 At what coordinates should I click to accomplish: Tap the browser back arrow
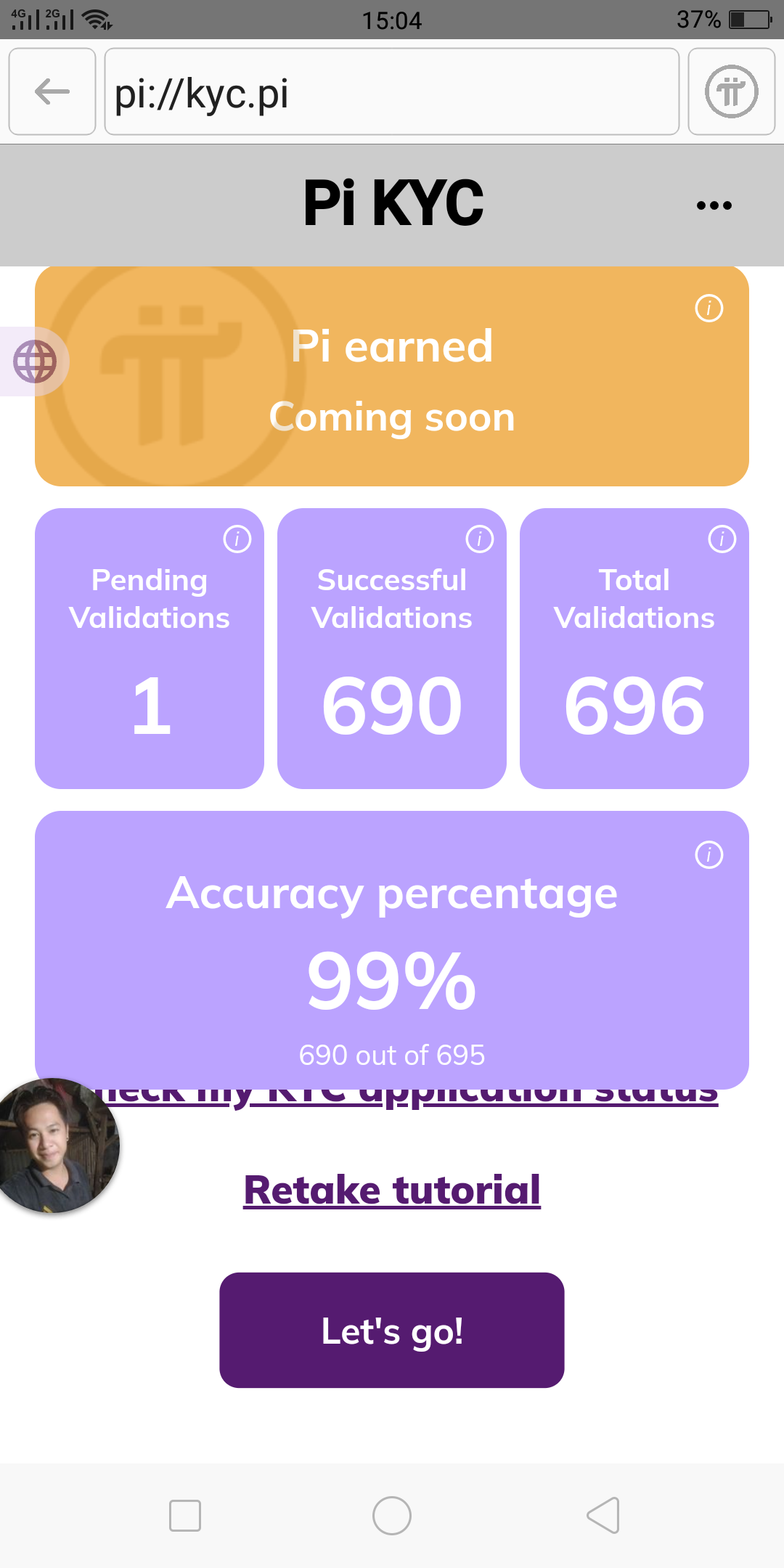point(52,91)
